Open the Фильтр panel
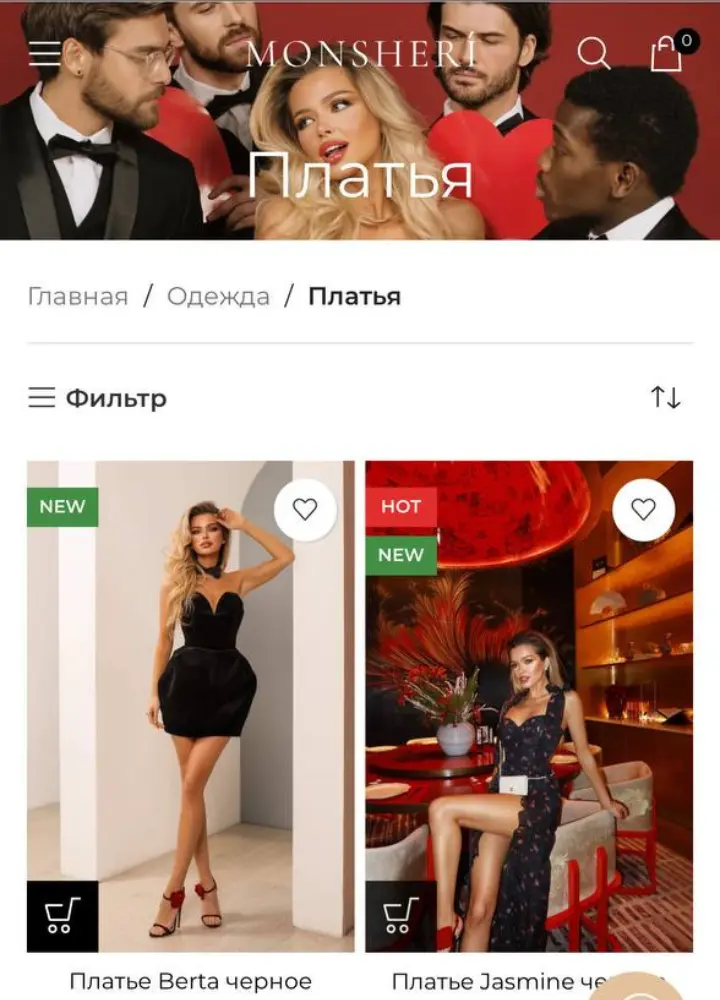This screenshot has width=720, height=1000. click(98, 398)
